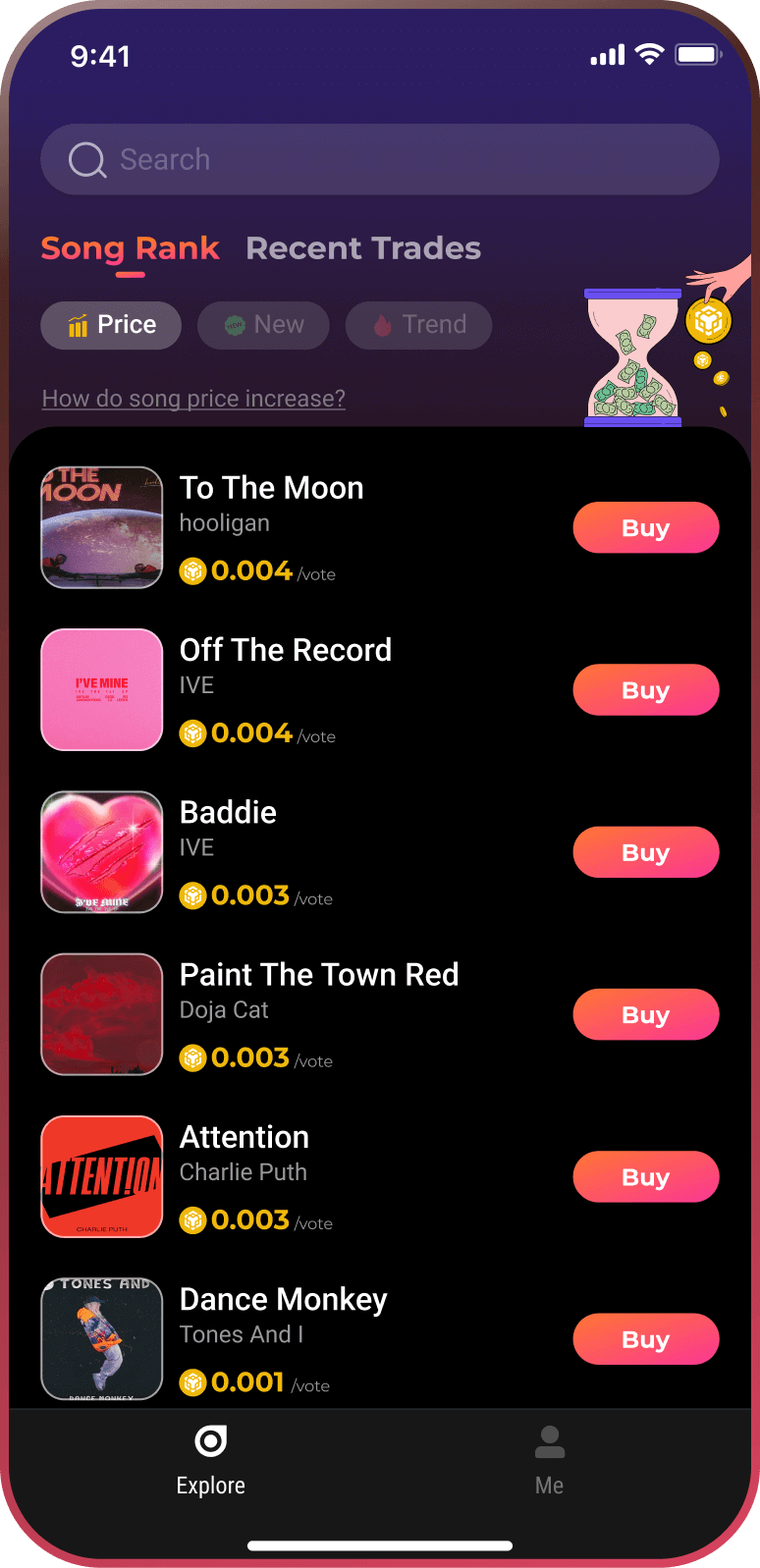Buy votes for Attention

coord(645,1177)
